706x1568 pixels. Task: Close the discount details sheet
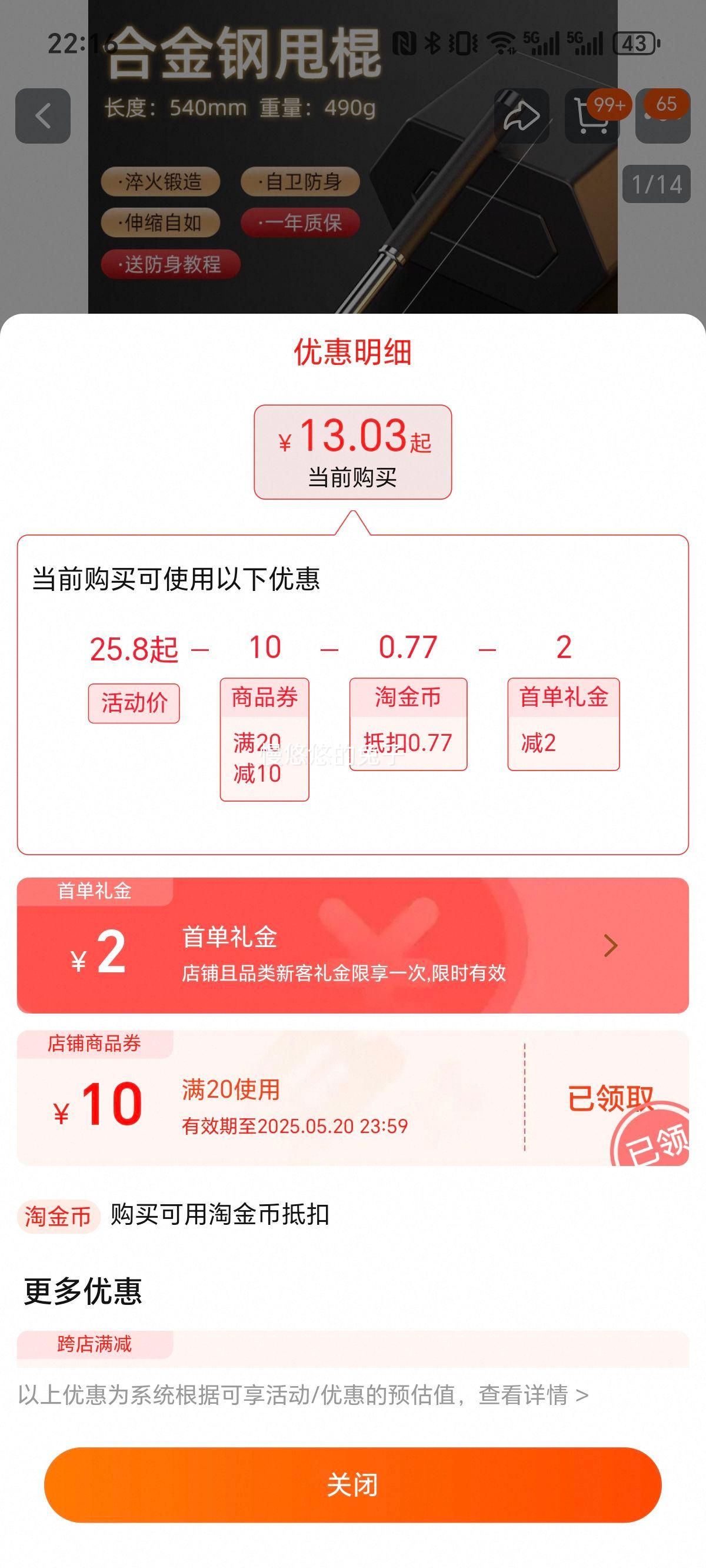352,1484
